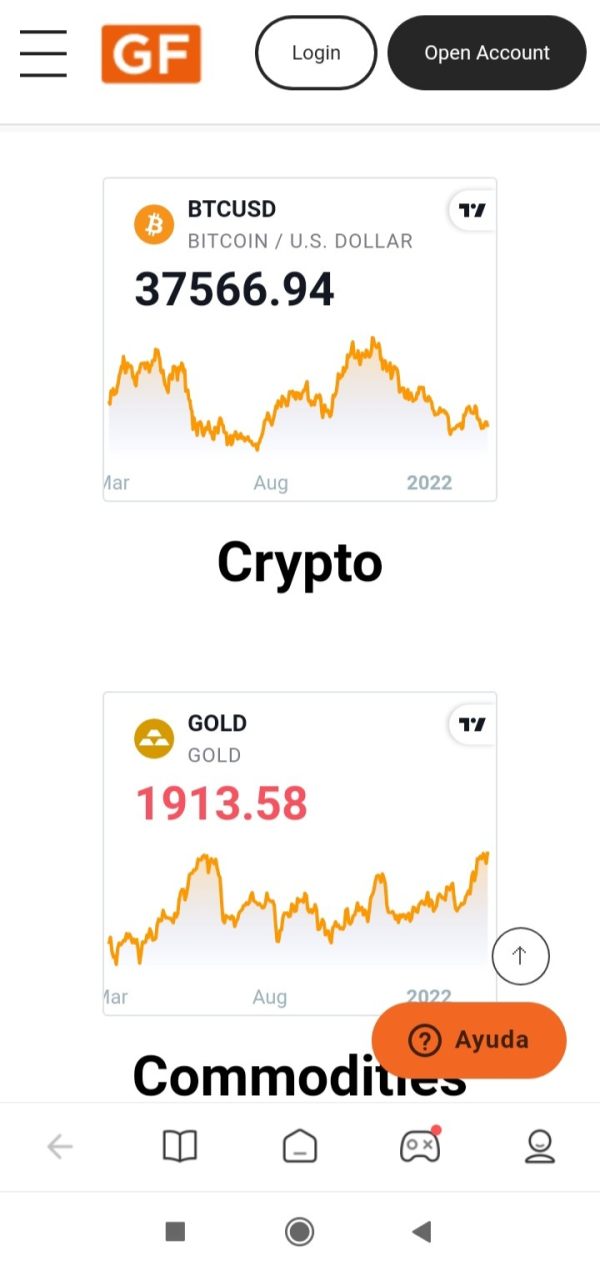Tap the Login button

(316, 53)
